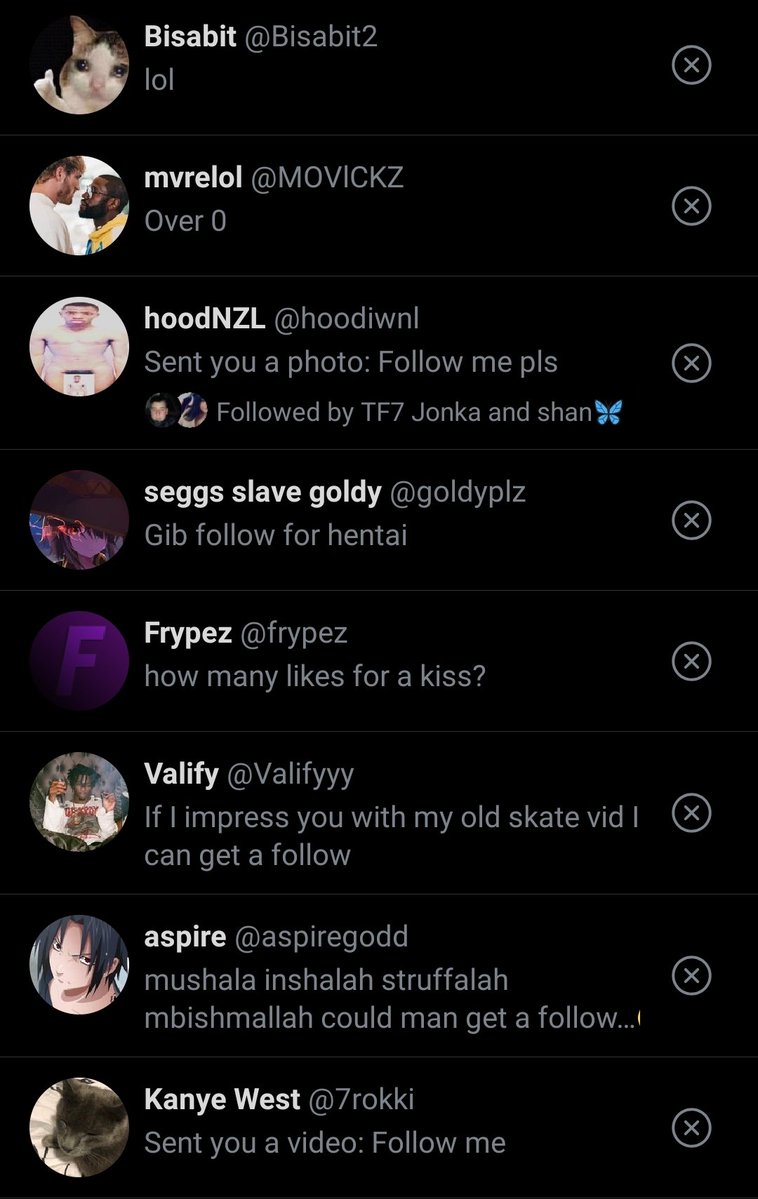Delete the request from Frypez
This screenshot has width=758, height=1199.
coord(690,661)
